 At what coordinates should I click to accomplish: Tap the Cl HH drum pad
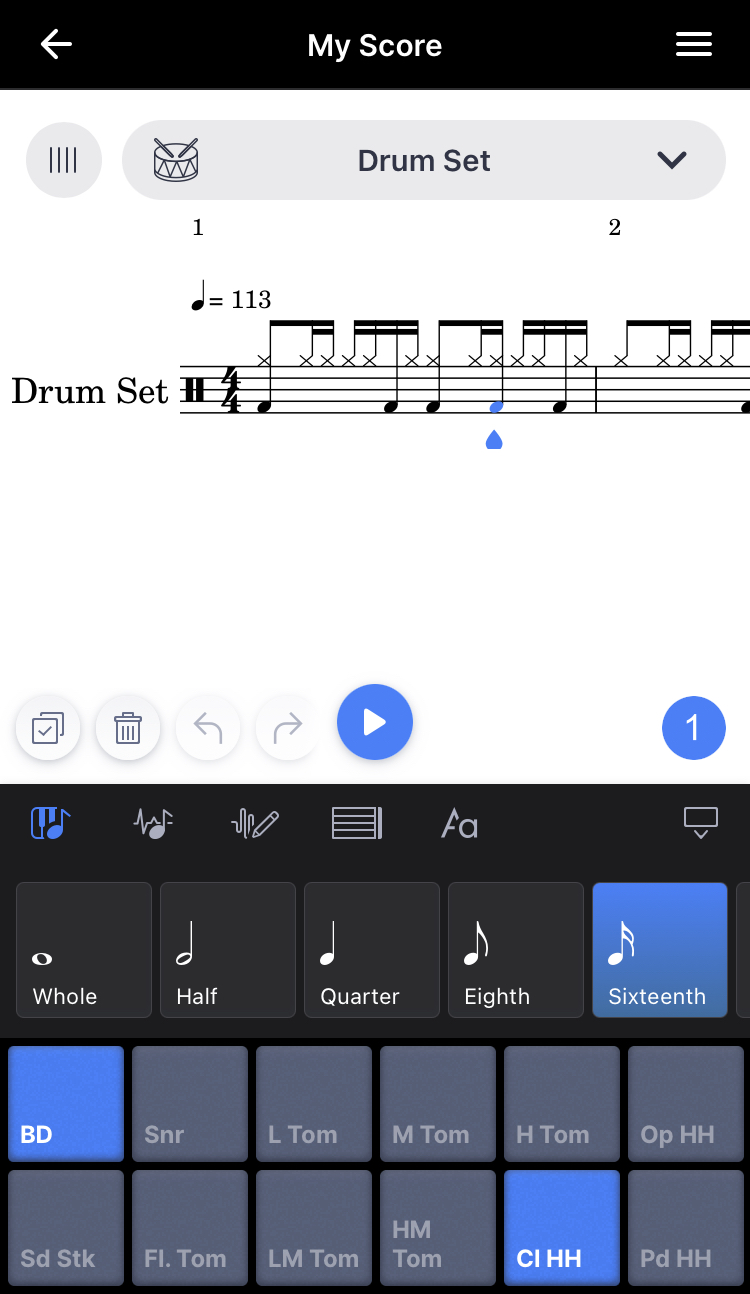(x=562, y=1228)
